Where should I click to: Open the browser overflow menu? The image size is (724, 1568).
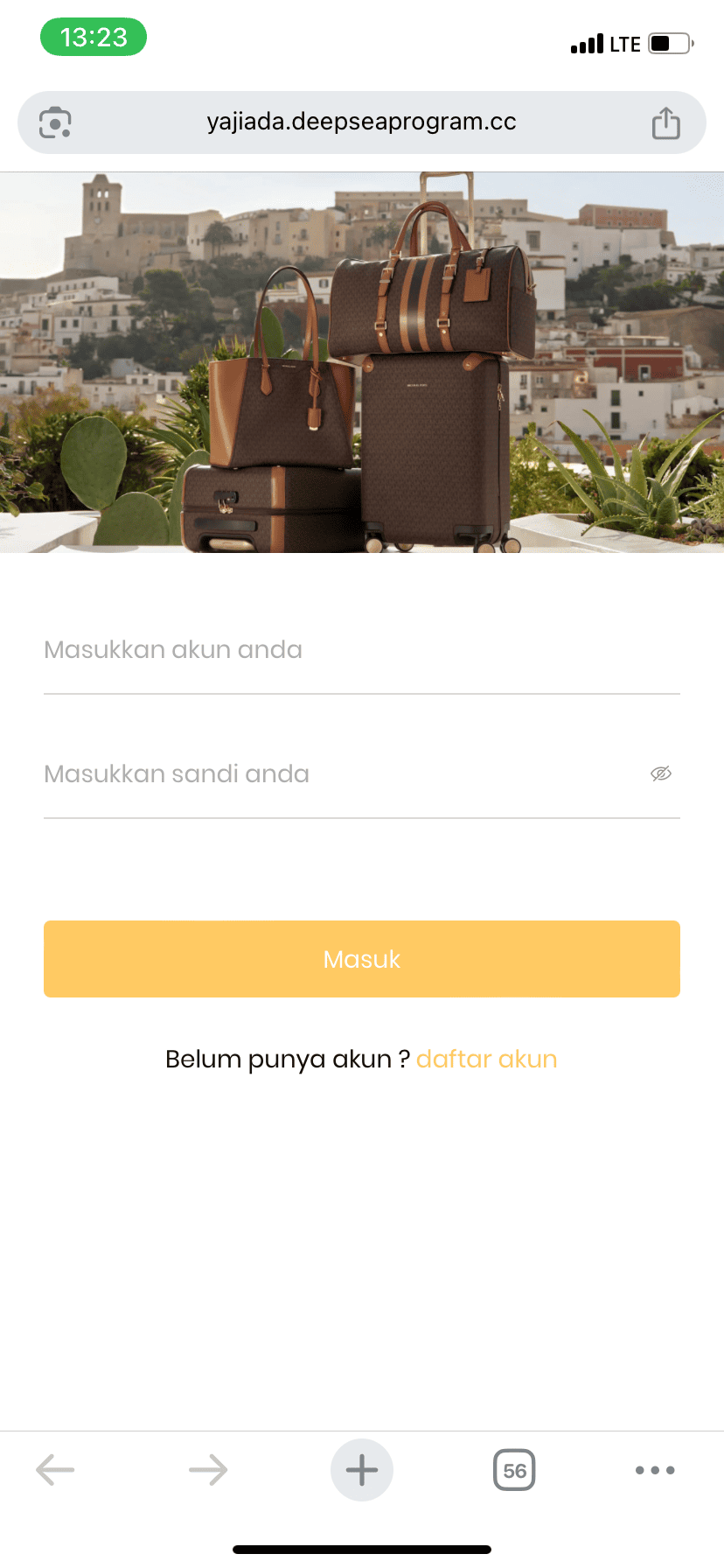click(655, 1470)
